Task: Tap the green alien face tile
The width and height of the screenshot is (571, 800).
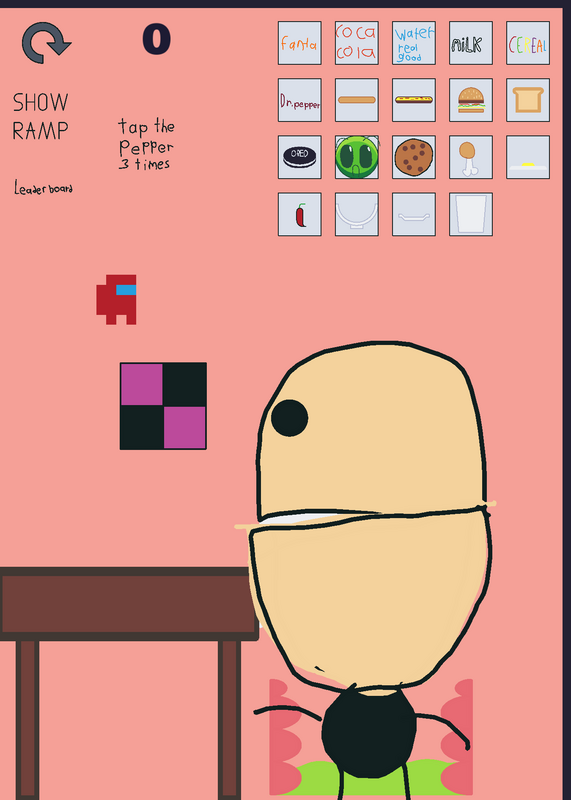Action: click(x=357, y=157)
